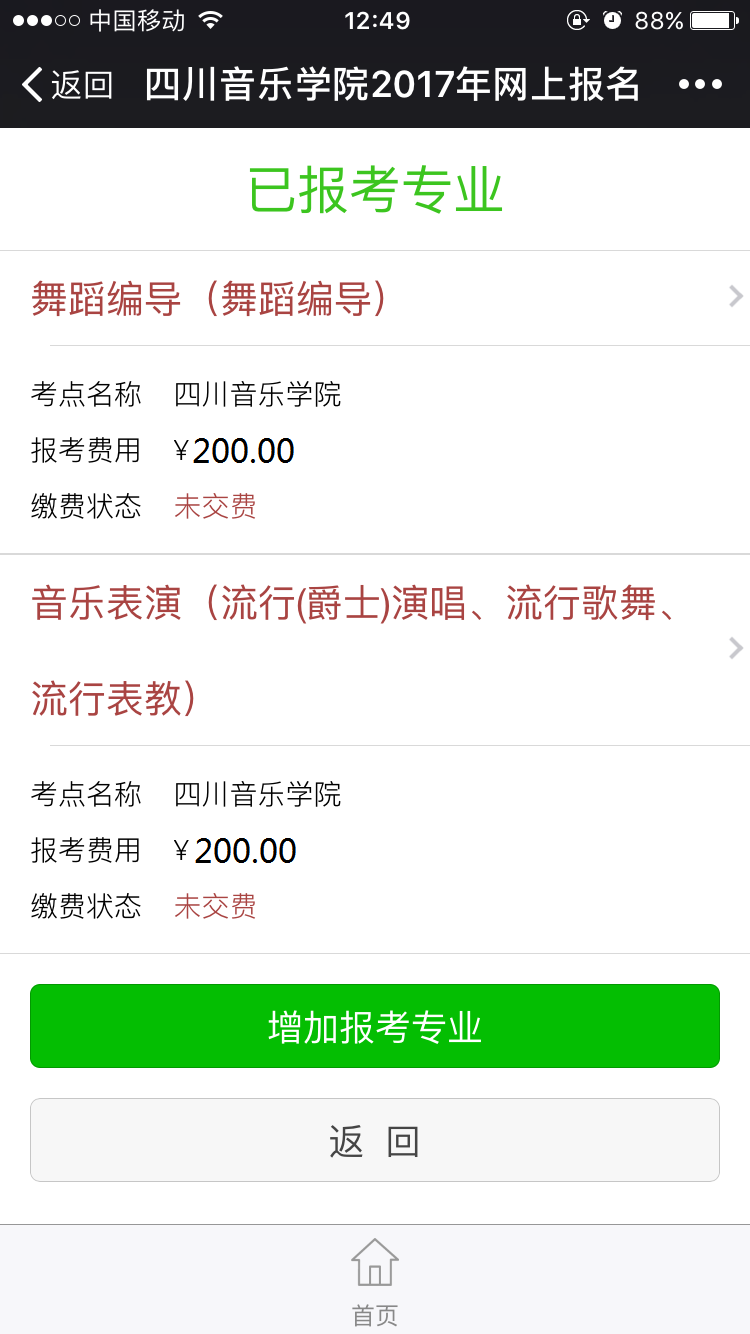Open the three-dot overflow menu
Screen dimensions: 750x1334
pyautogui.click(x=700, y=85)
